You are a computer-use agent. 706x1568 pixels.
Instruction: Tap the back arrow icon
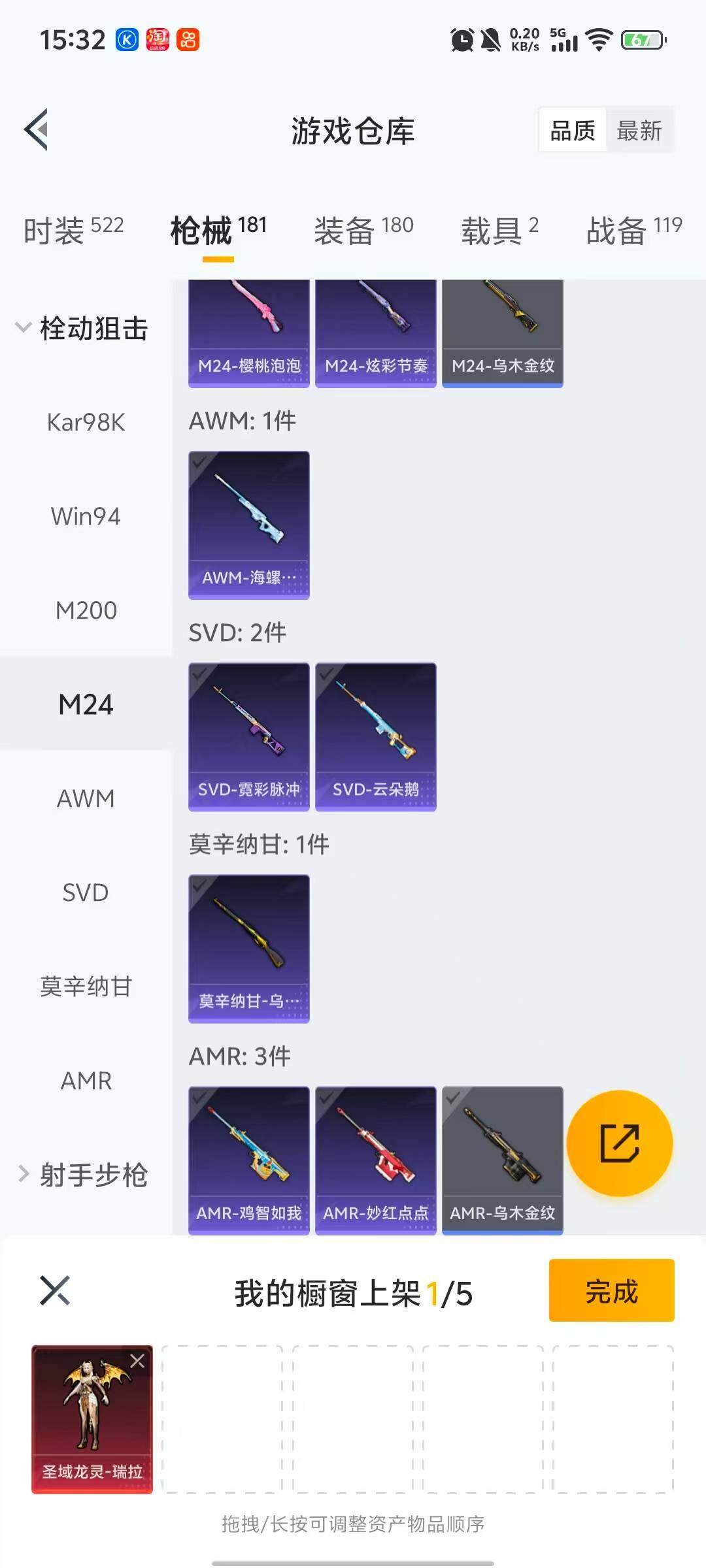coord(37,129)
